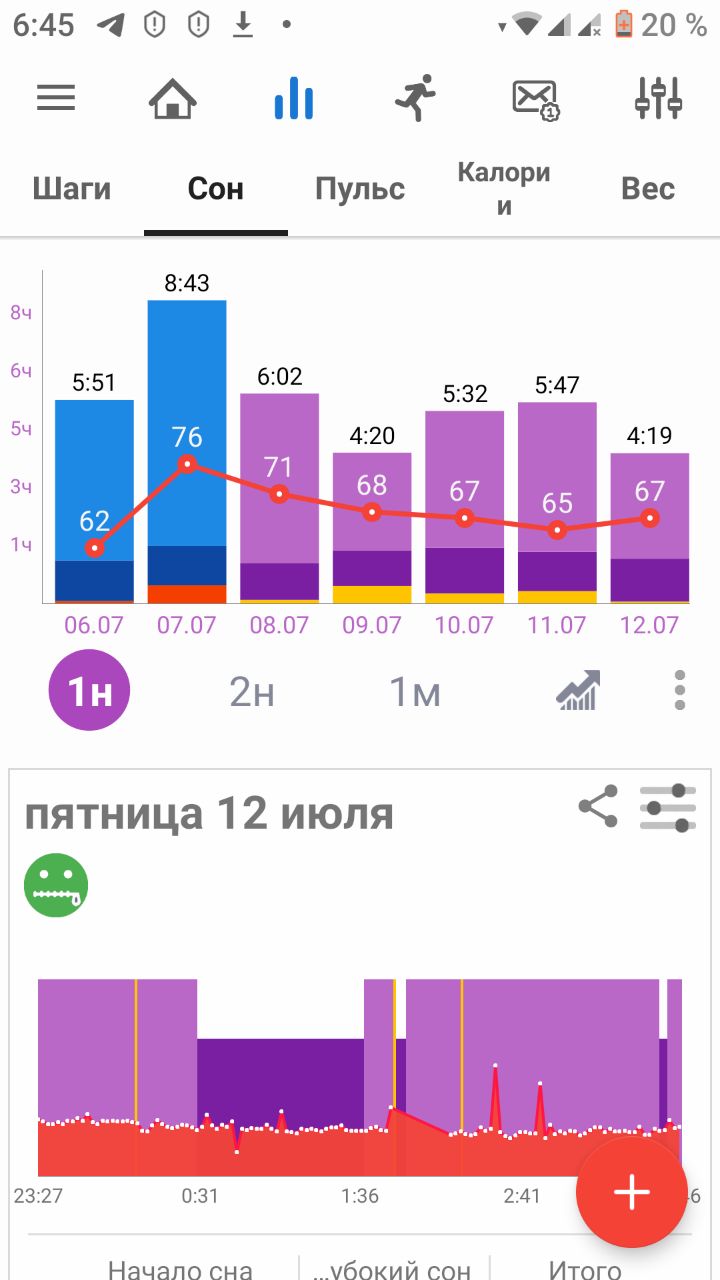The image size is (720, 1280).
Task: Select the 07.07 sleep bar
Action: click(x=187, y=451)
